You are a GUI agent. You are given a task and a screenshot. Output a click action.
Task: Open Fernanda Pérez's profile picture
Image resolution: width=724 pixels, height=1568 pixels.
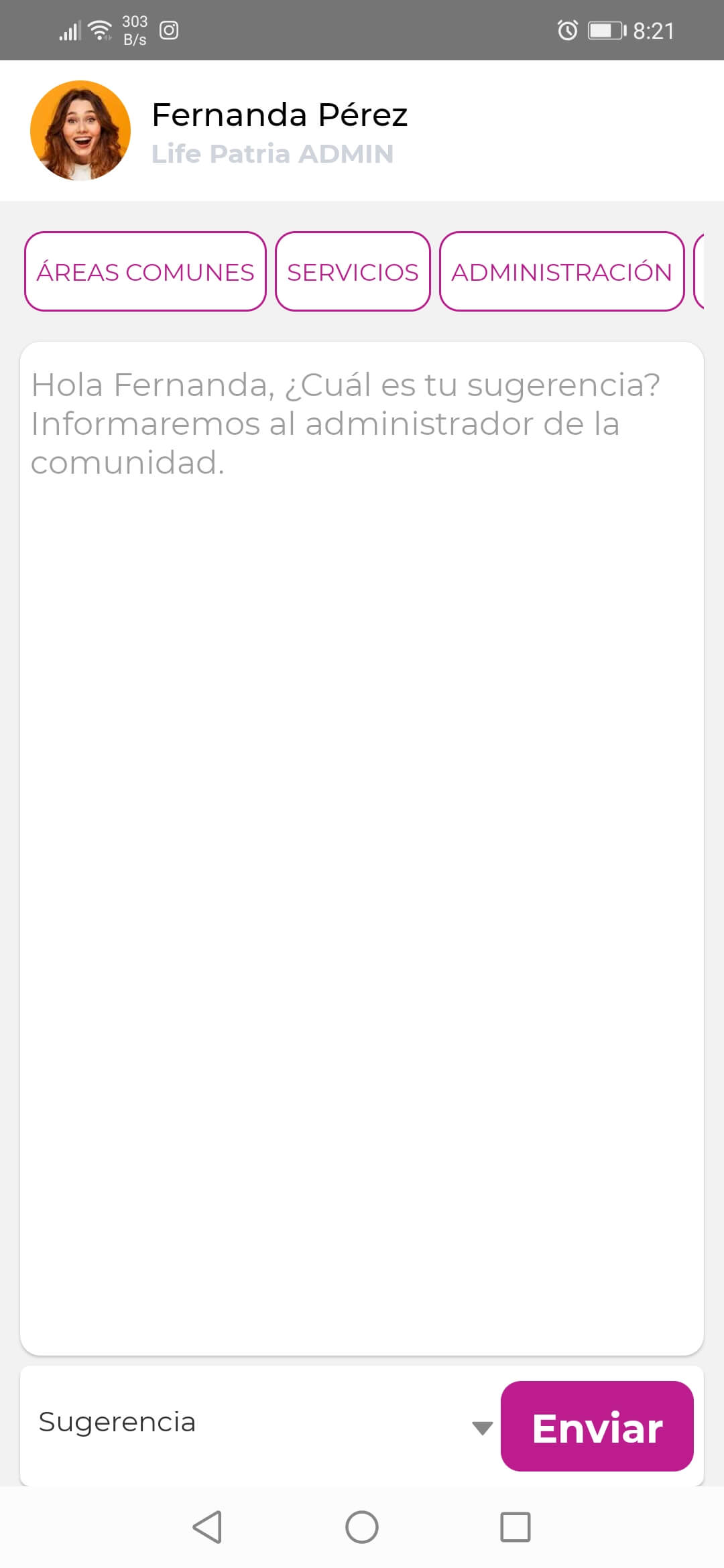click(80, 131)
